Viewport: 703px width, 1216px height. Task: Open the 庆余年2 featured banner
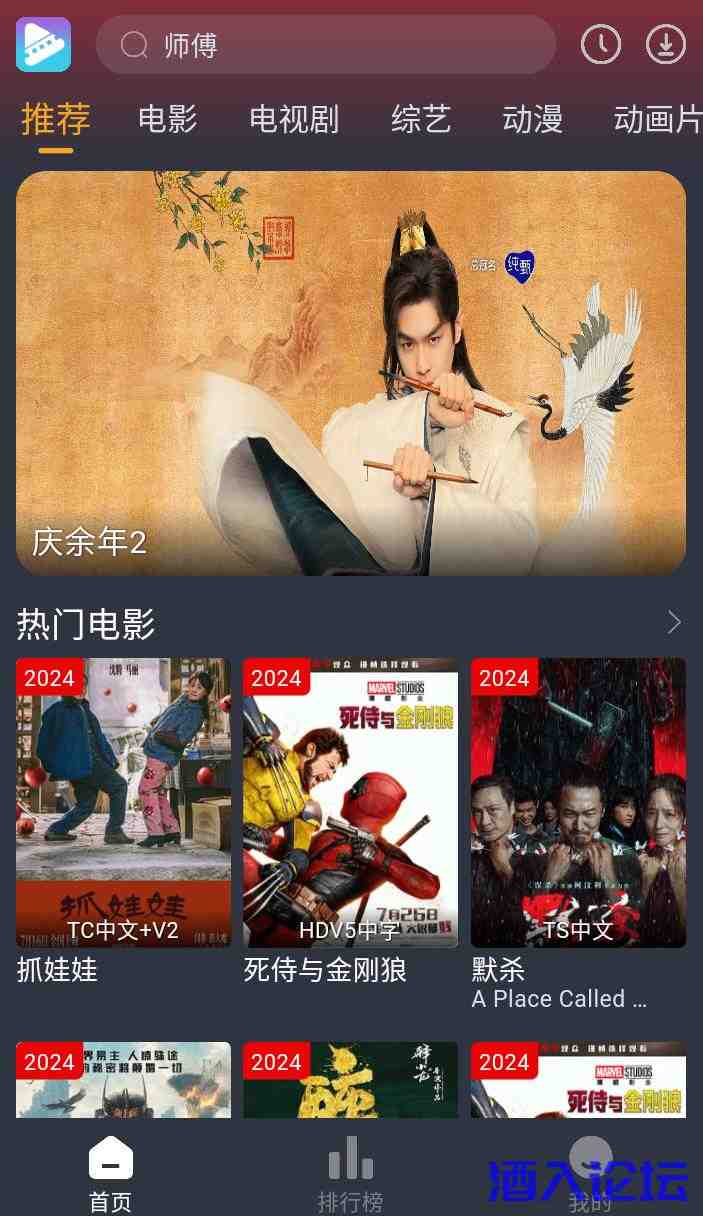[x=351, y=373]
